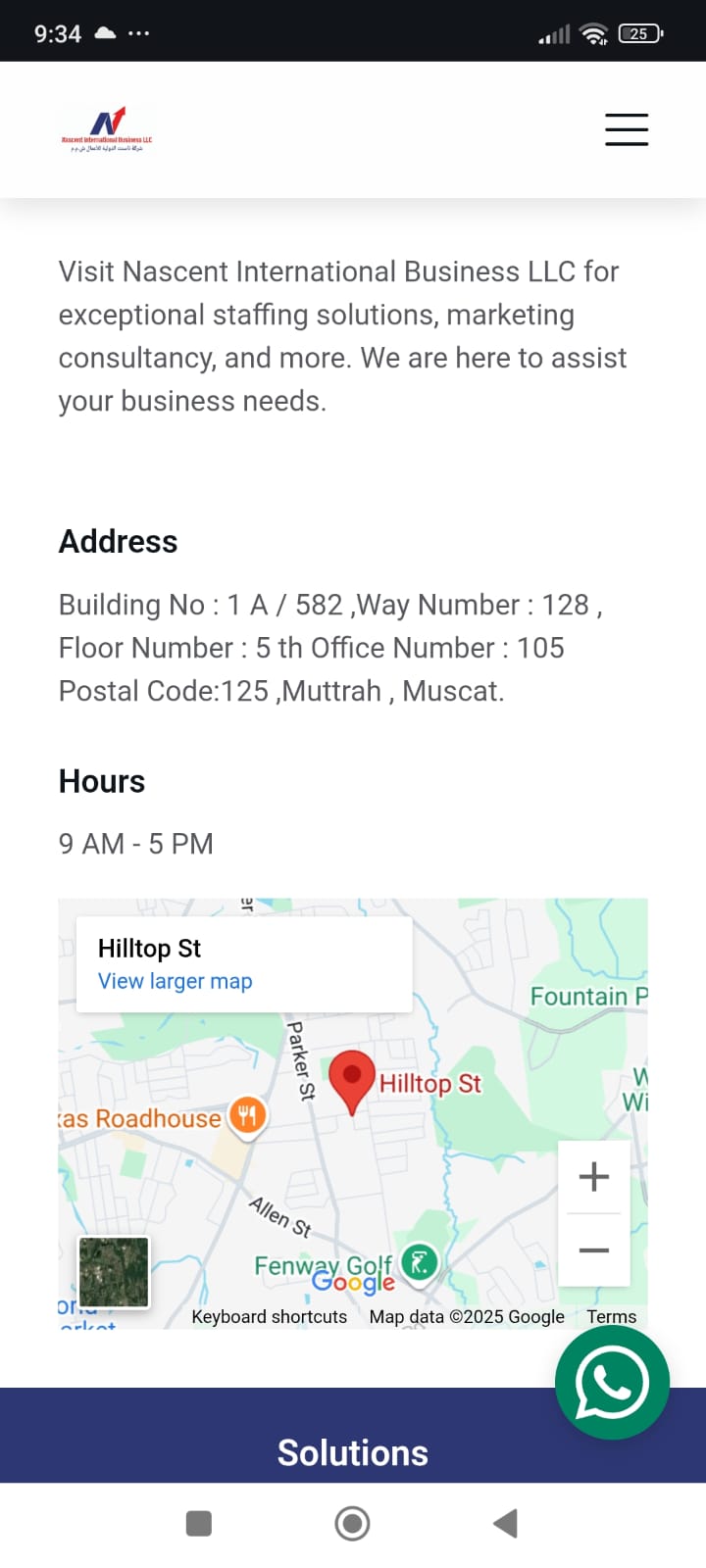Image resolution: width=706 pixels, height=1568 pixels.
Task: Open the hamburger navigation menu
Action: [626, 129]
